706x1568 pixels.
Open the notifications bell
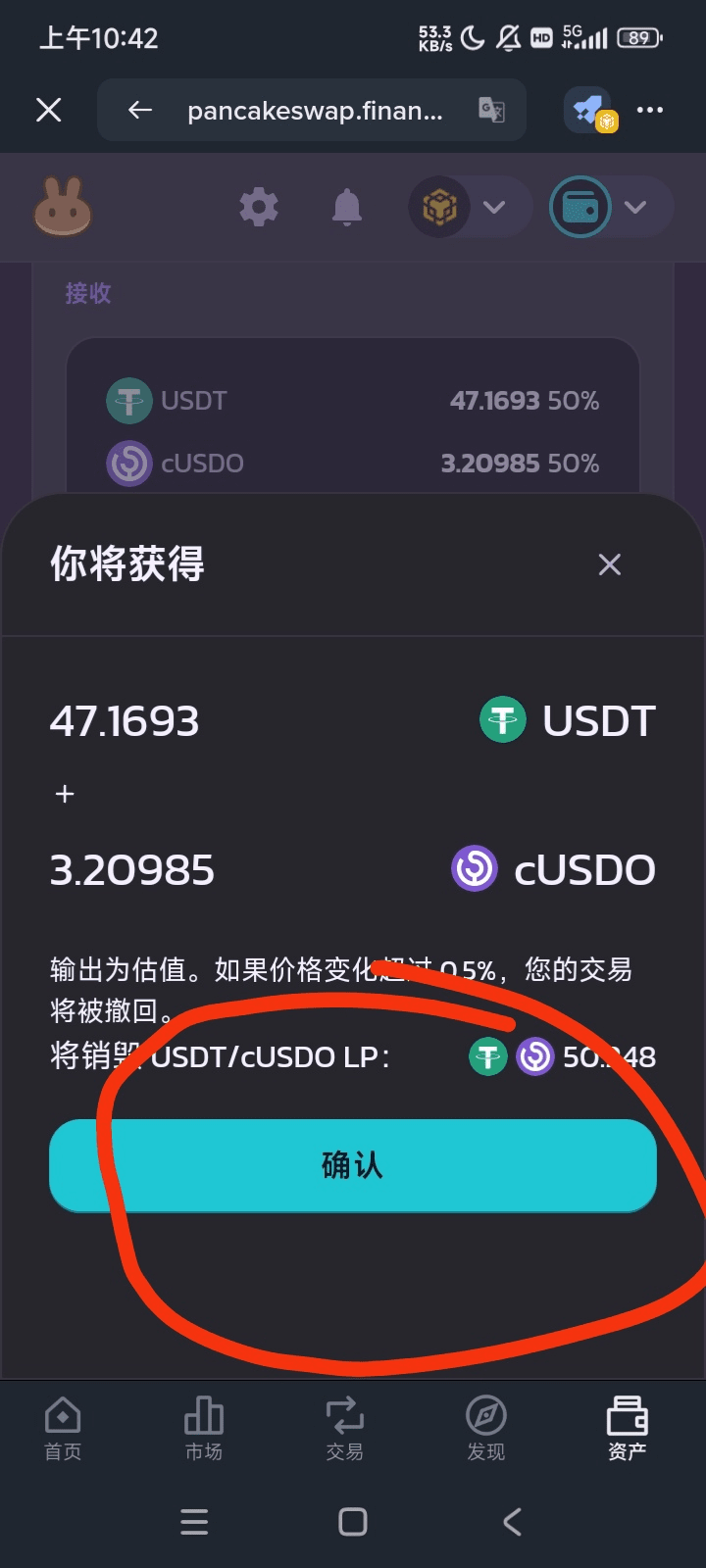[346, 207]
